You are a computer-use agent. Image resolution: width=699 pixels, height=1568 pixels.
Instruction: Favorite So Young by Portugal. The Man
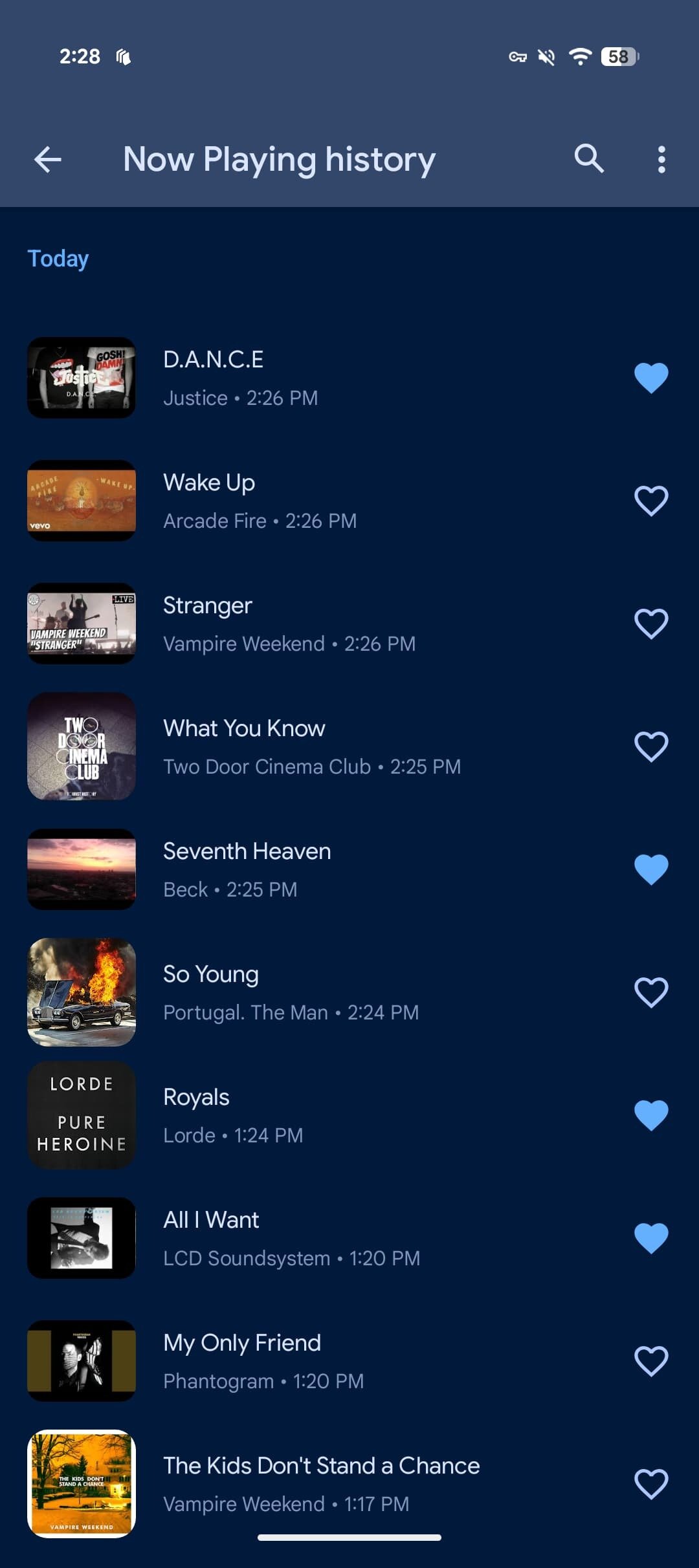tap(650, 992)
